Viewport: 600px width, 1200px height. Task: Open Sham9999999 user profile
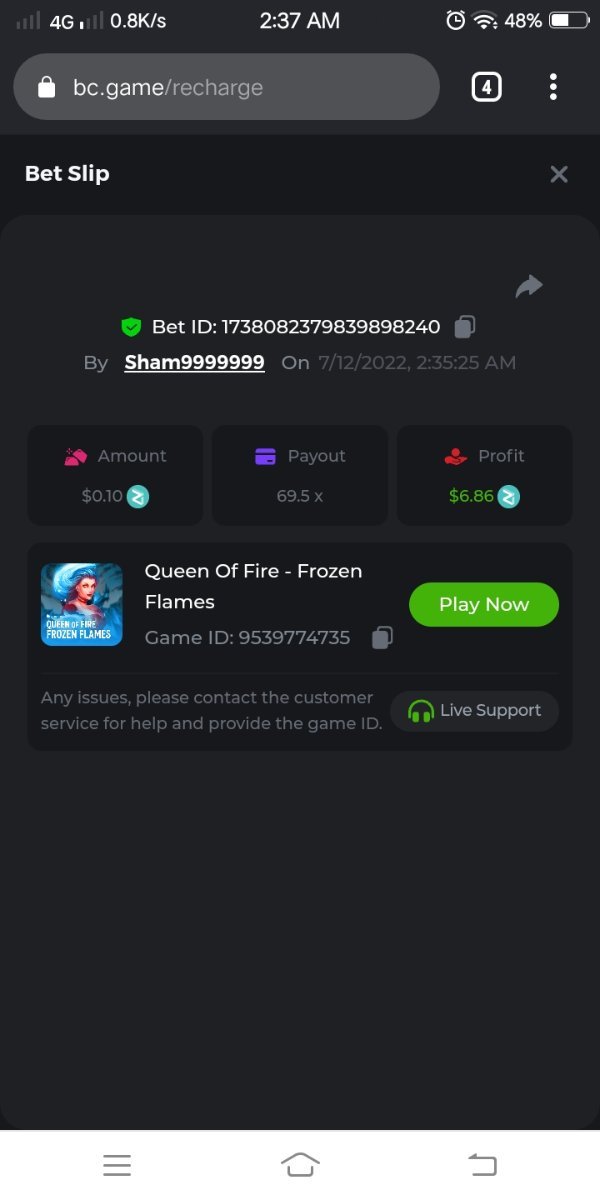pyautogui.click(x=194, y=362)
